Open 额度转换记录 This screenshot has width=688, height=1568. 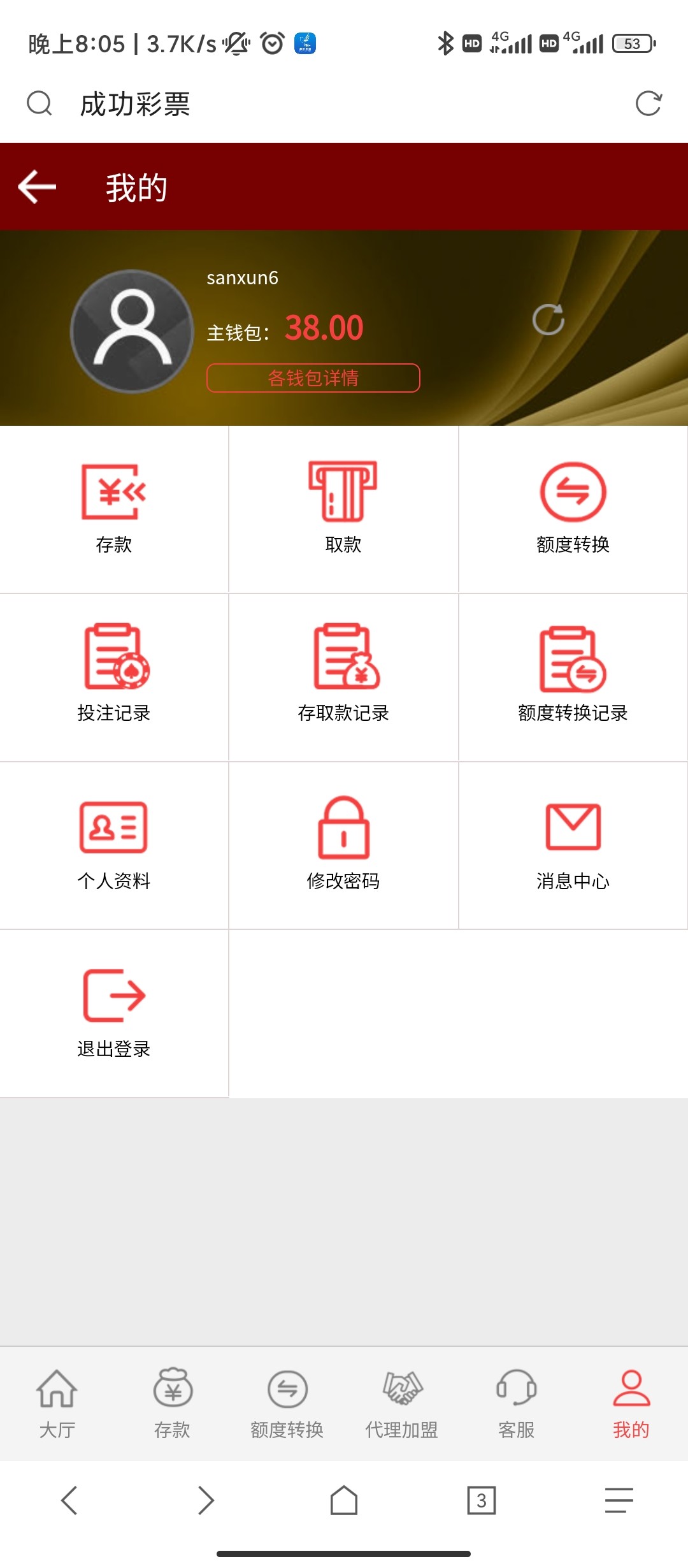pos(573,677)
